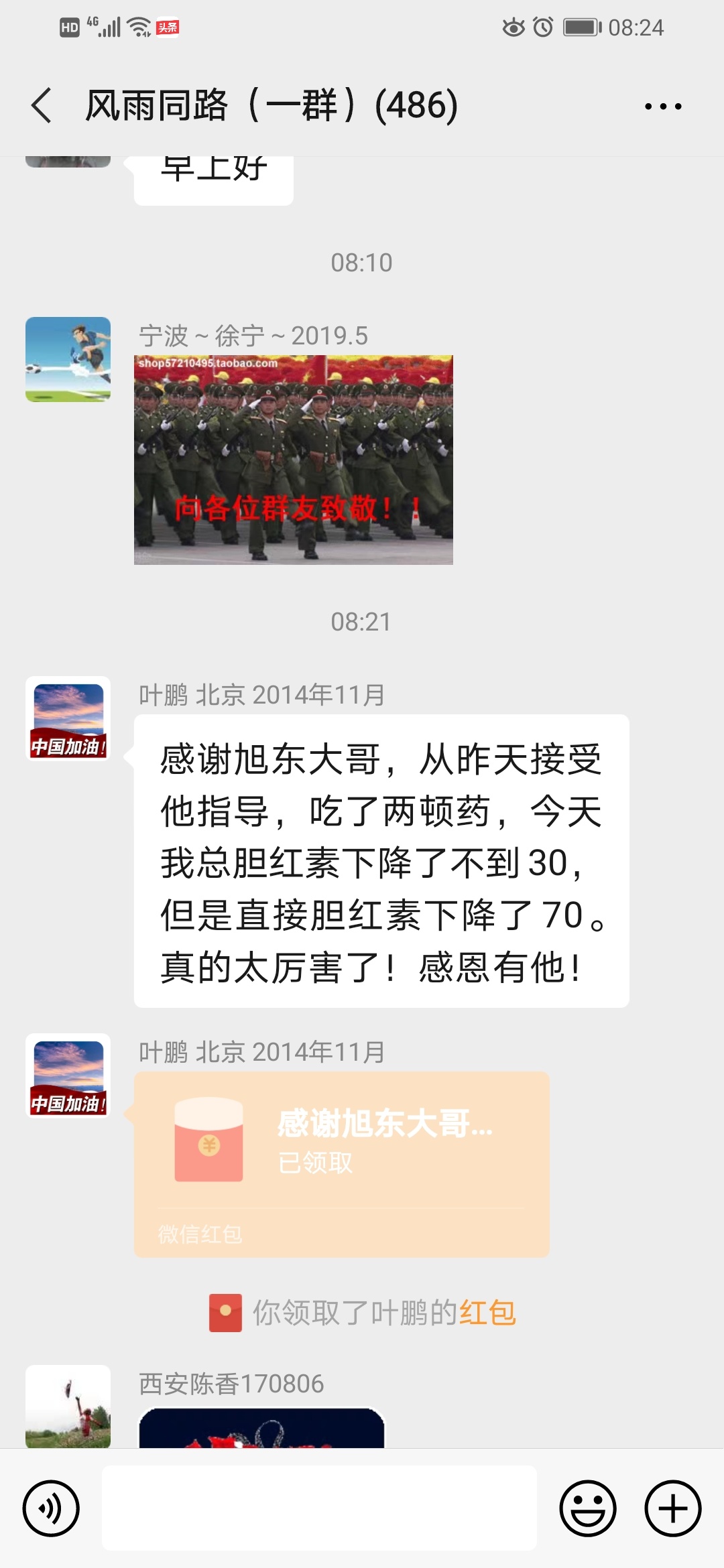This screenshot has height=1568, width=724.
Task: Open 叶鹏's red packet 感谢旭东大哥
Action: point(341,1163)
